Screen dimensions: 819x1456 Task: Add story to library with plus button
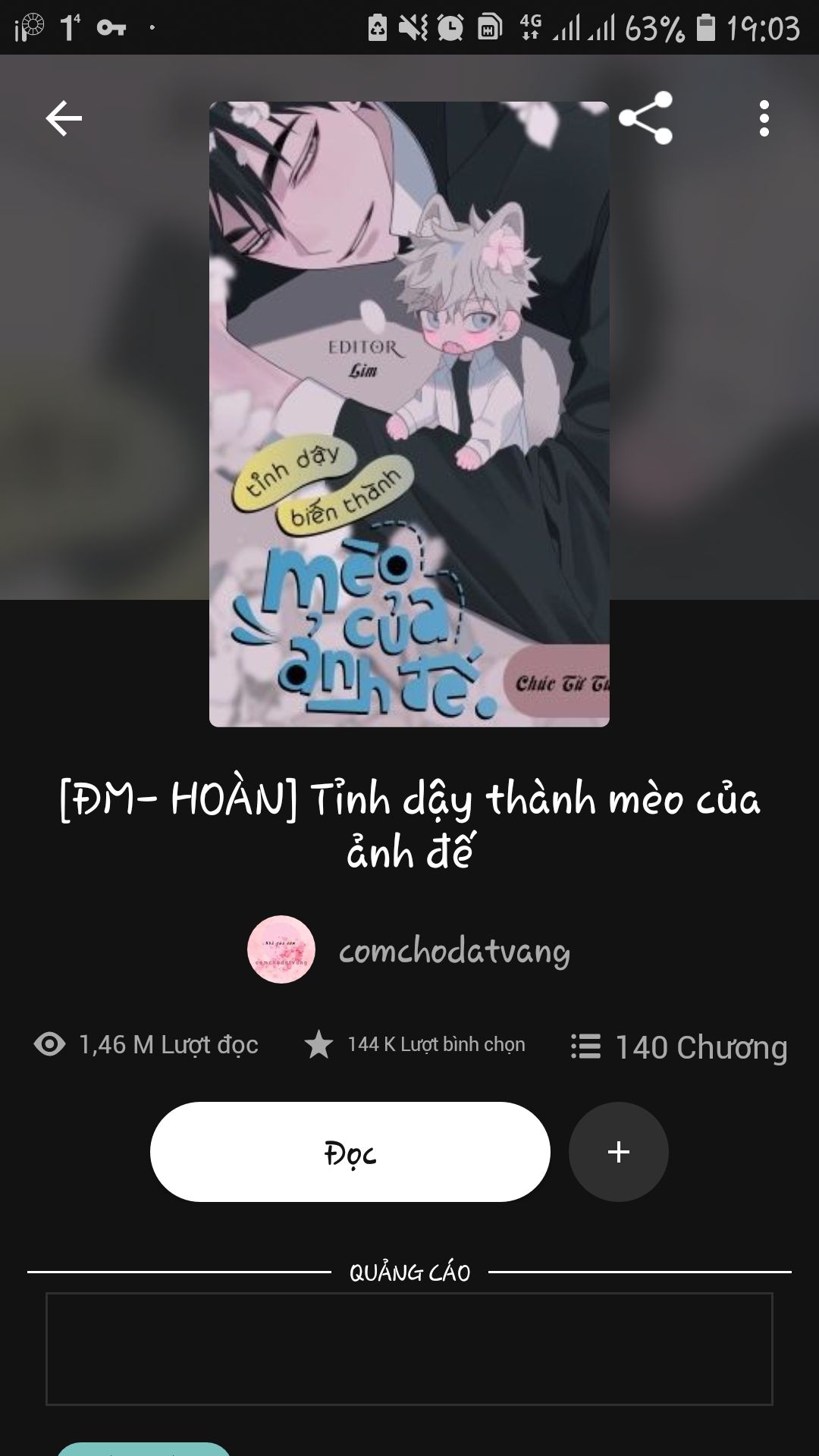coord(618,1151)
